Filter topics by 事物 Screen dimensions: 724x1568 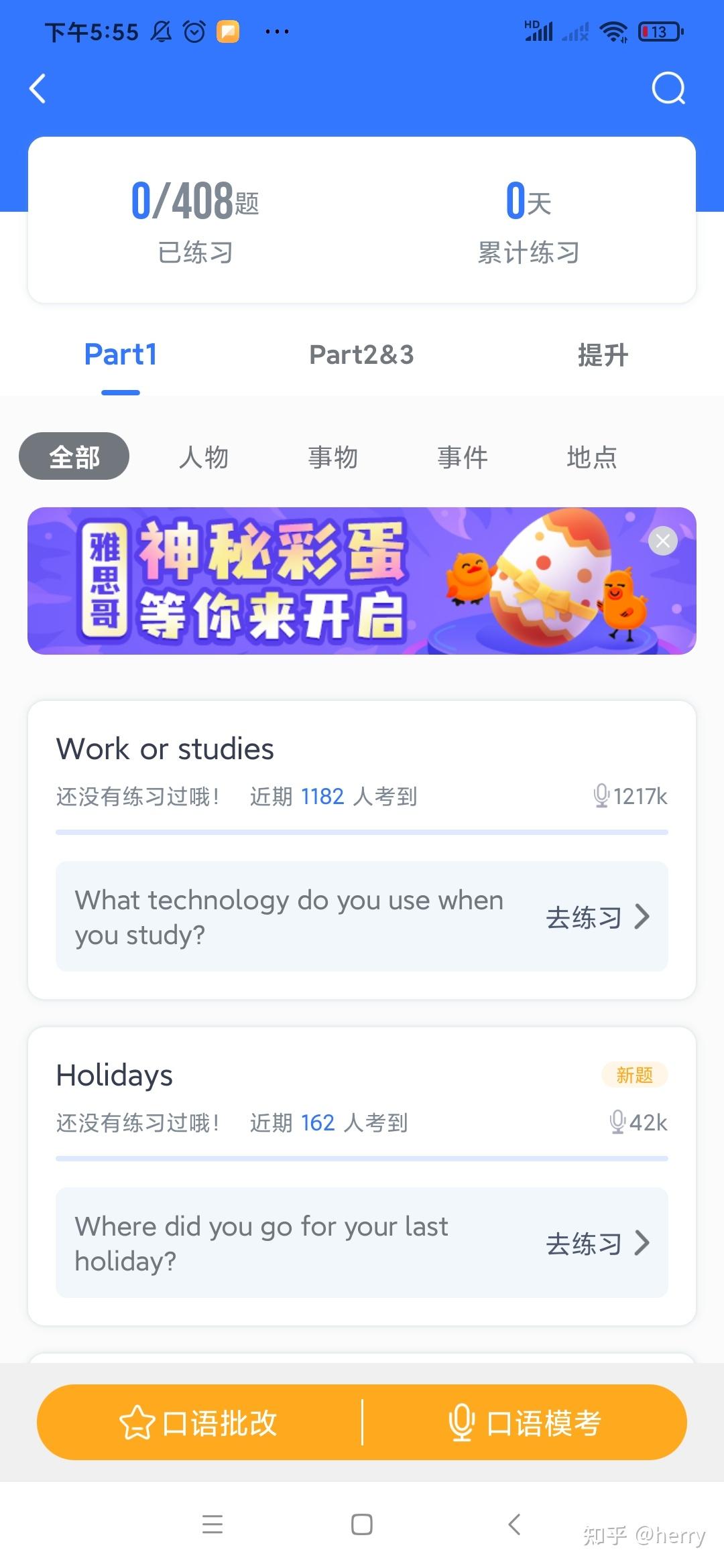[333, 457]
